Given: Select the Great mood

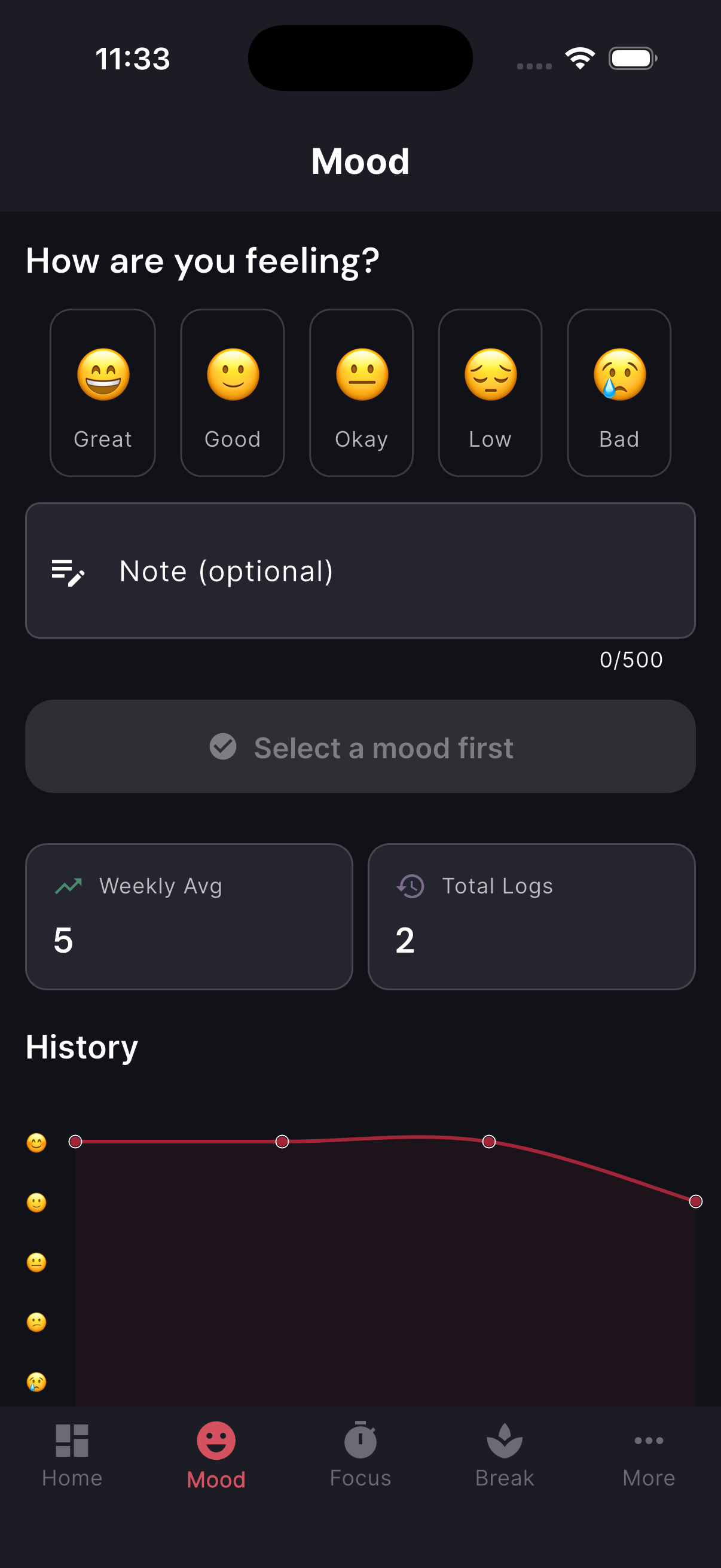Looking at the screenshot, I should point(103,393).
